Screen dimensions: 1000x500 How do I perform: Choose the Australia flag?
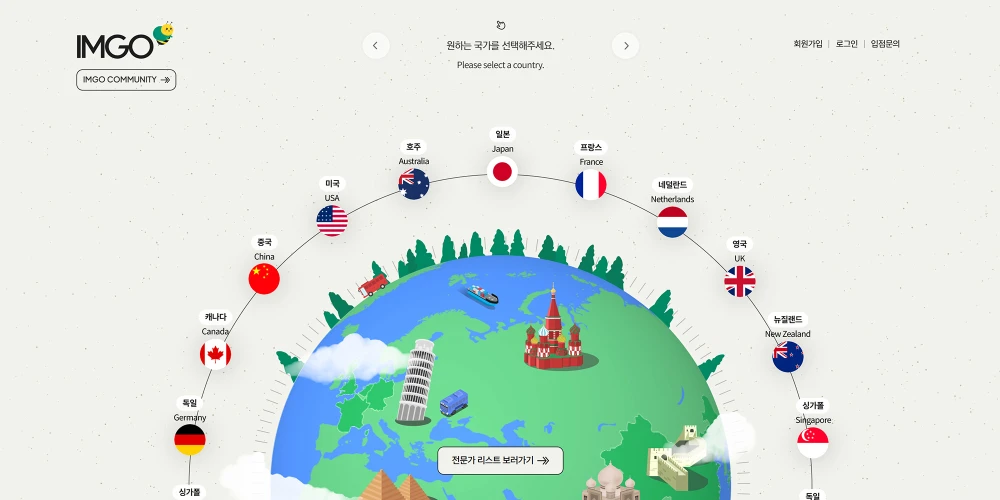pos(414,184)
